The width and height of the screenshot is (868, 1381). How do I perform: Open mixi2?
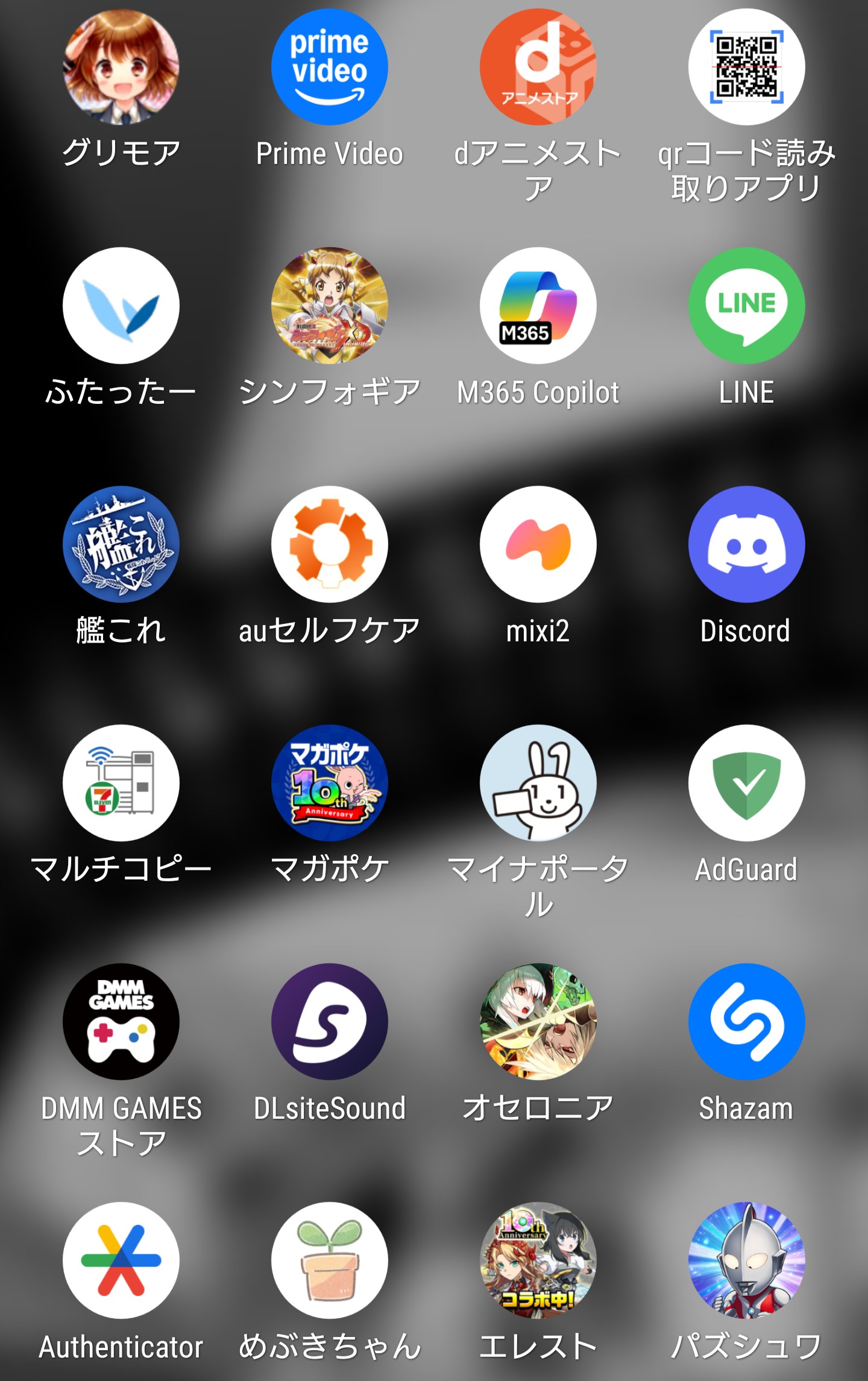click(x=538, y=544)
